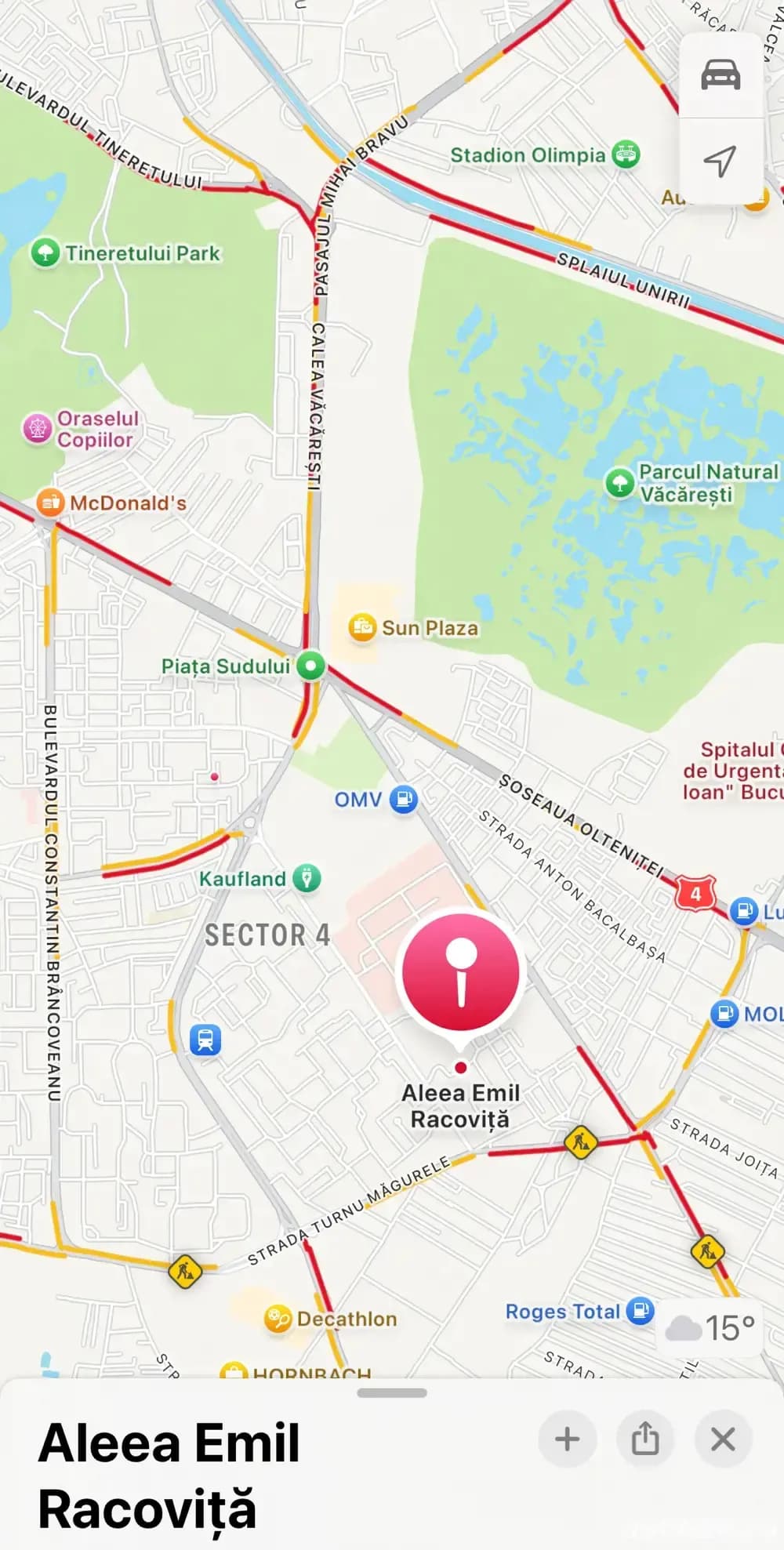Open the Sun Plaza map marker
The height and width of the screenshot is (1550, 784).
pyautogui.click(x=362, y=627)
